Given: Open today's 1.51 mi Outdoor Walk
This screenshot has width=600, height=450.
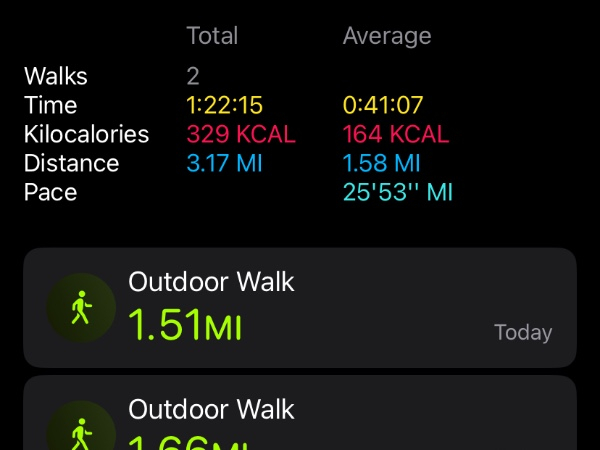Looking at the screenshot, I should pos(300,308).
